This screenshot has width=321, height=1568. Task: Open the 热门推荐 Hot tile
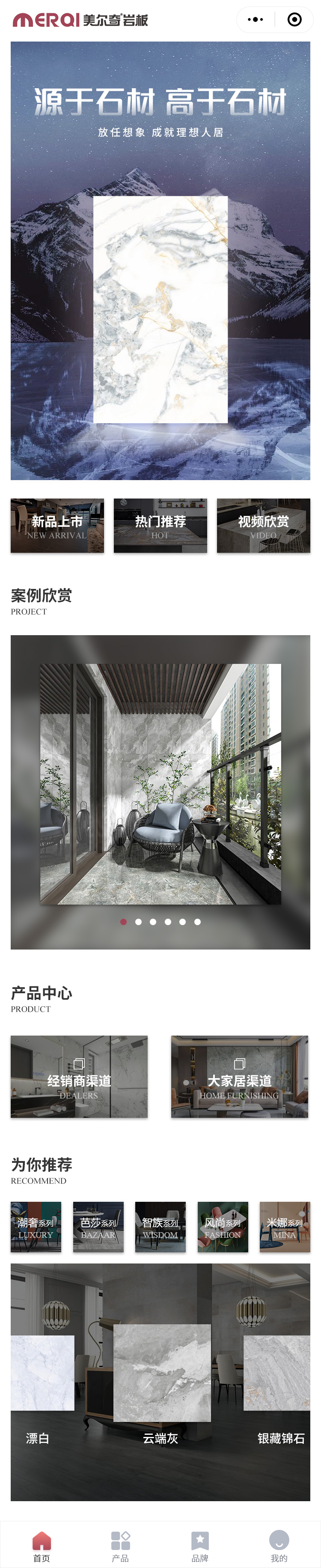coord(160,525)
